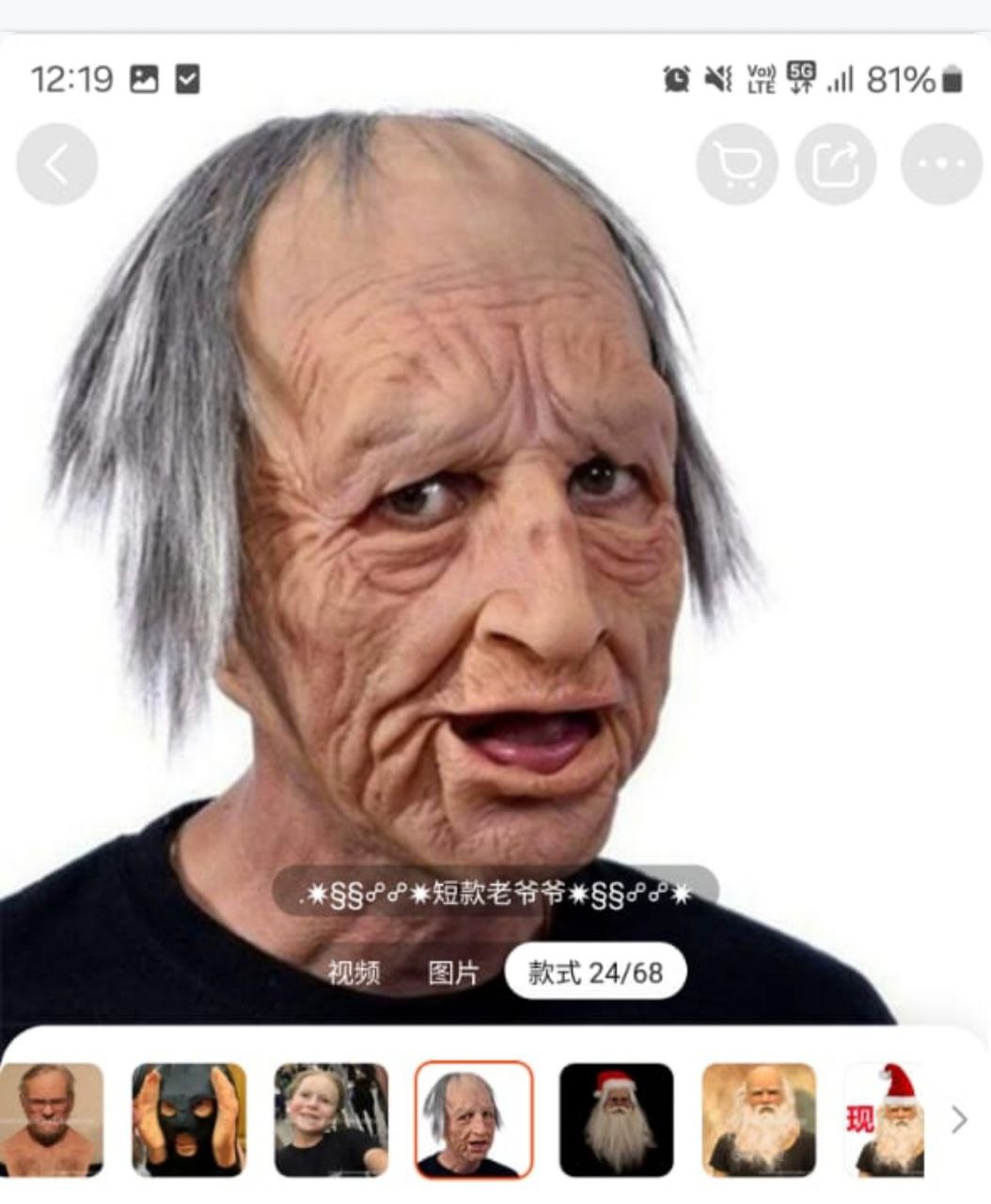The height and width of the screenshot is (1204, 991).
Task: Select the white-bearded man without hat thumbnail
Action: (x=759, y=1119)
